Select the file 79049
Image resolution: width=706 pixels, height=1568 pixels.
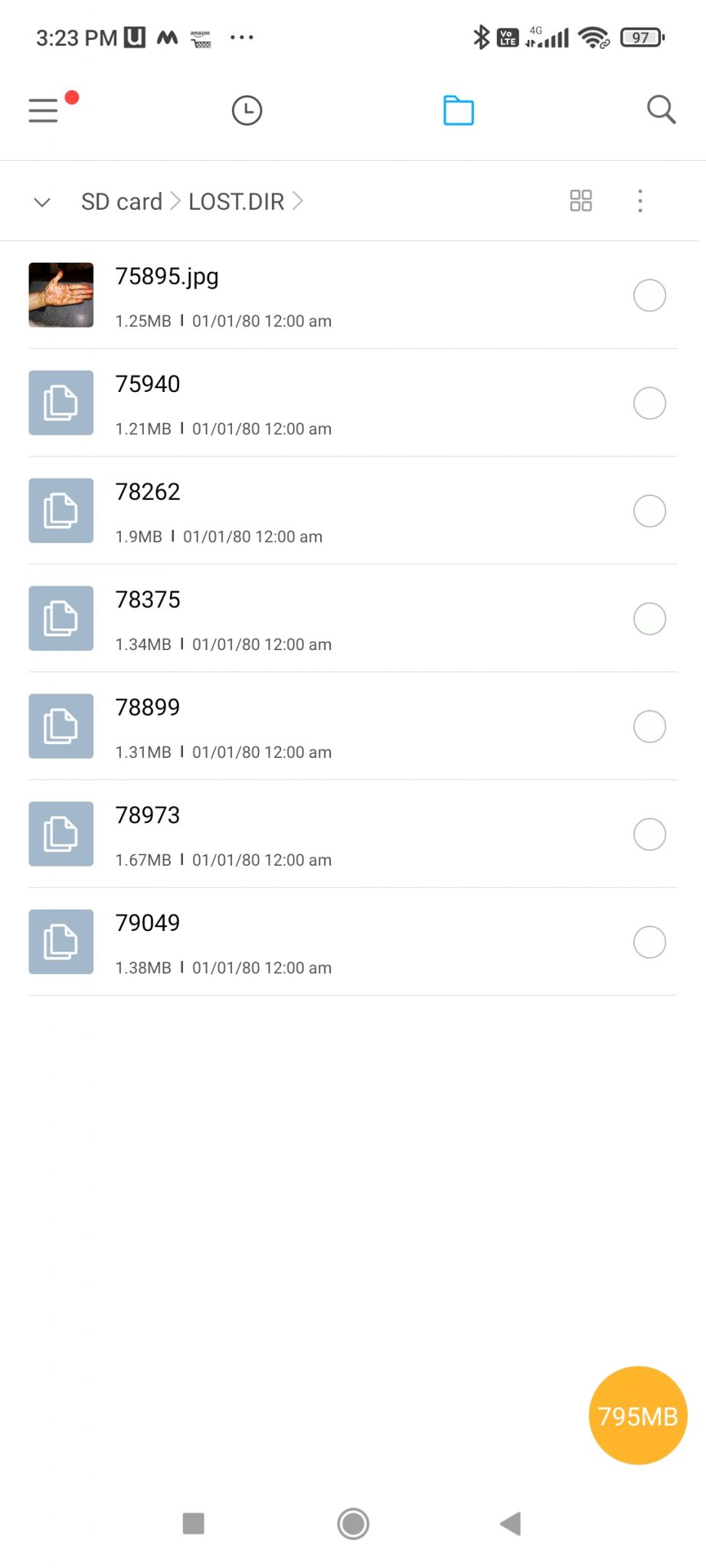649,942
